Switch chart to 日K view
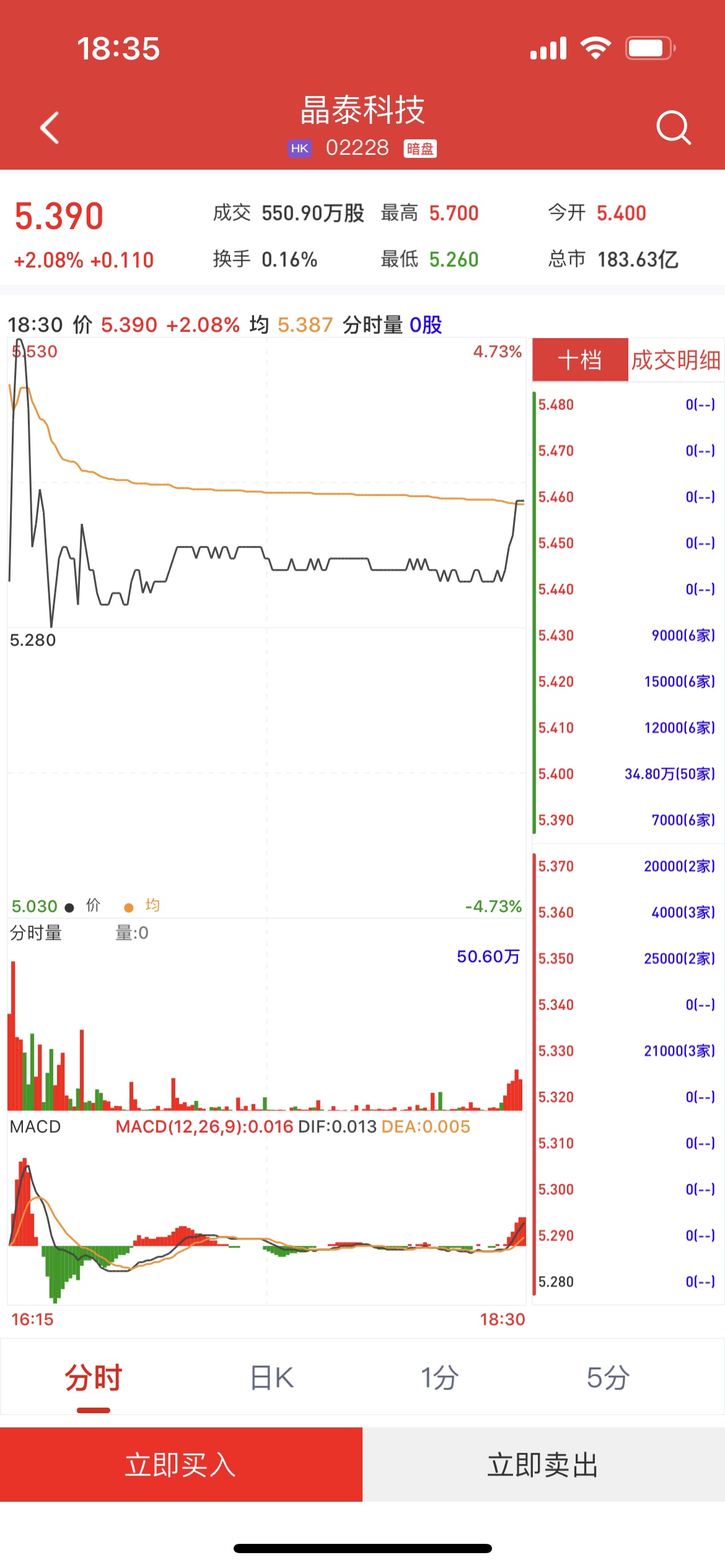This screenshot has height=1568, width=725. 271,1378
